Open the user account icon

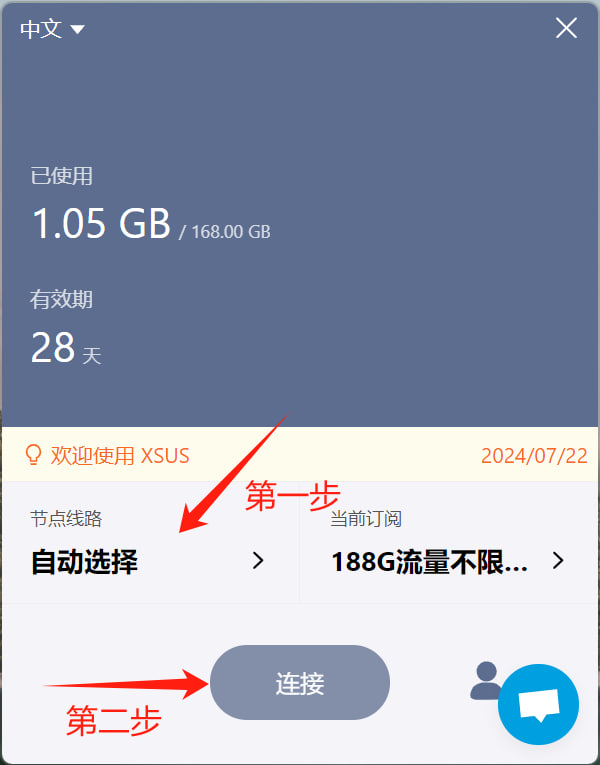click(x=486, y=681)
